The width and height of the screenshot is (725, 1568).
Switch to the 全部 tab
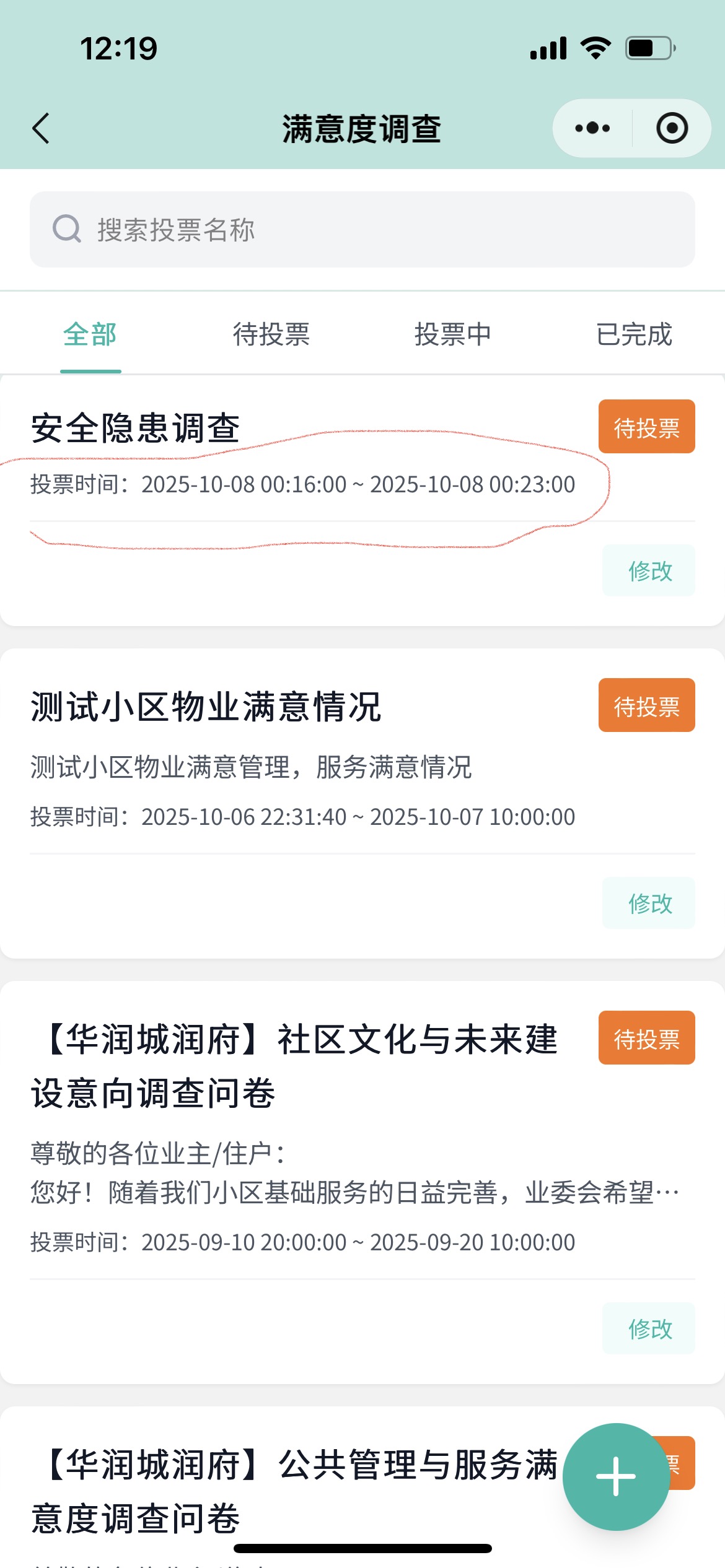pos(90,335)
